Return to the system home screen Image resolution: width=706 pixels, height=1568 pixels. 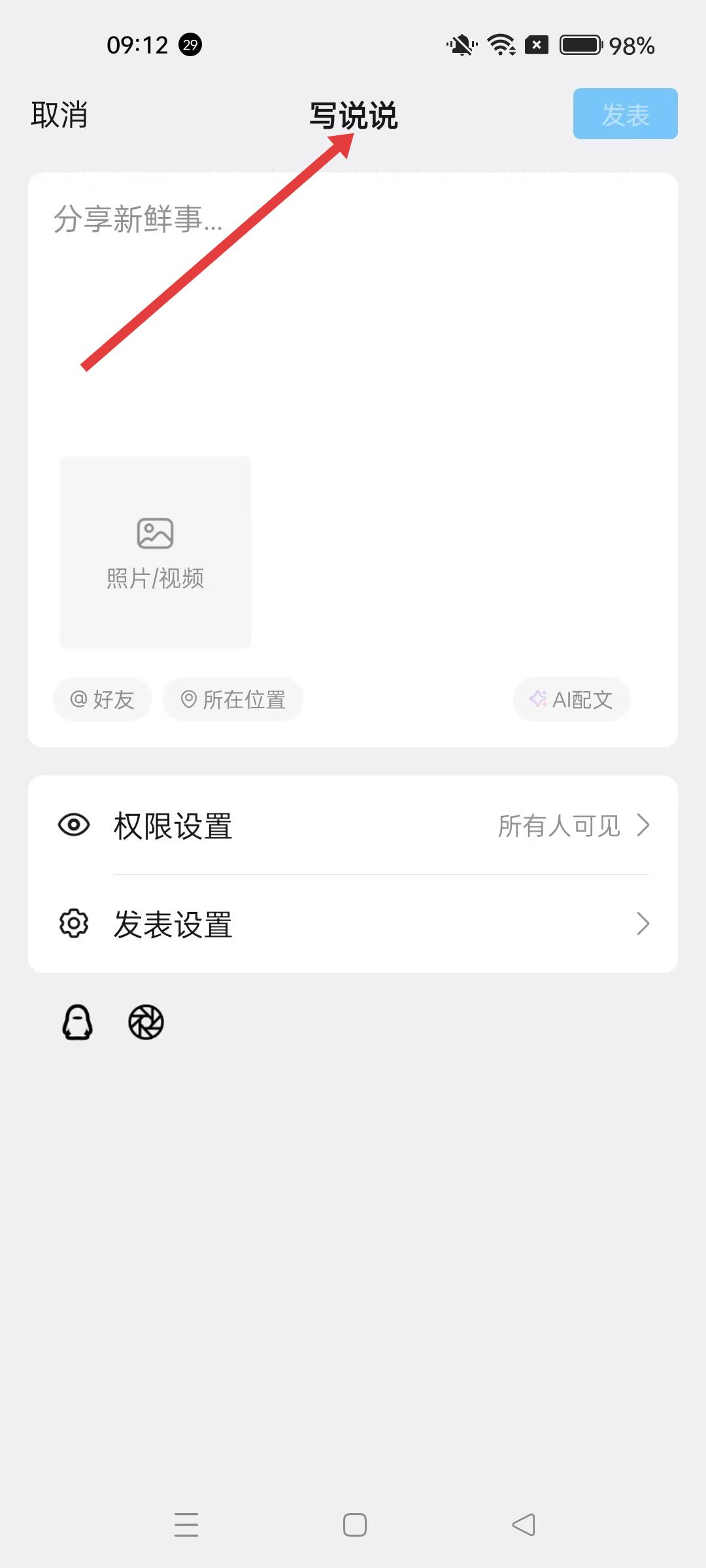click(x=354, y=1525)
